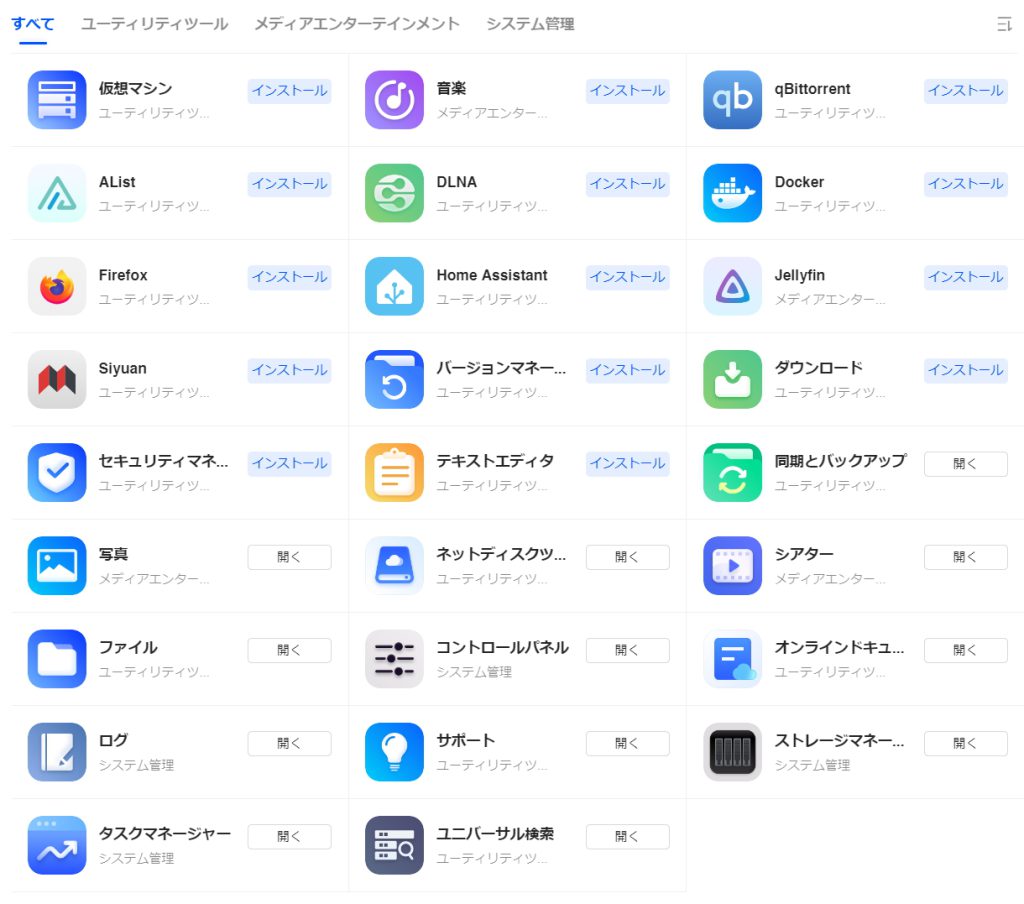View the Siyuan app details
Image resolution: width=1024 pixels, height=904 pixels.
click(122, 369)
